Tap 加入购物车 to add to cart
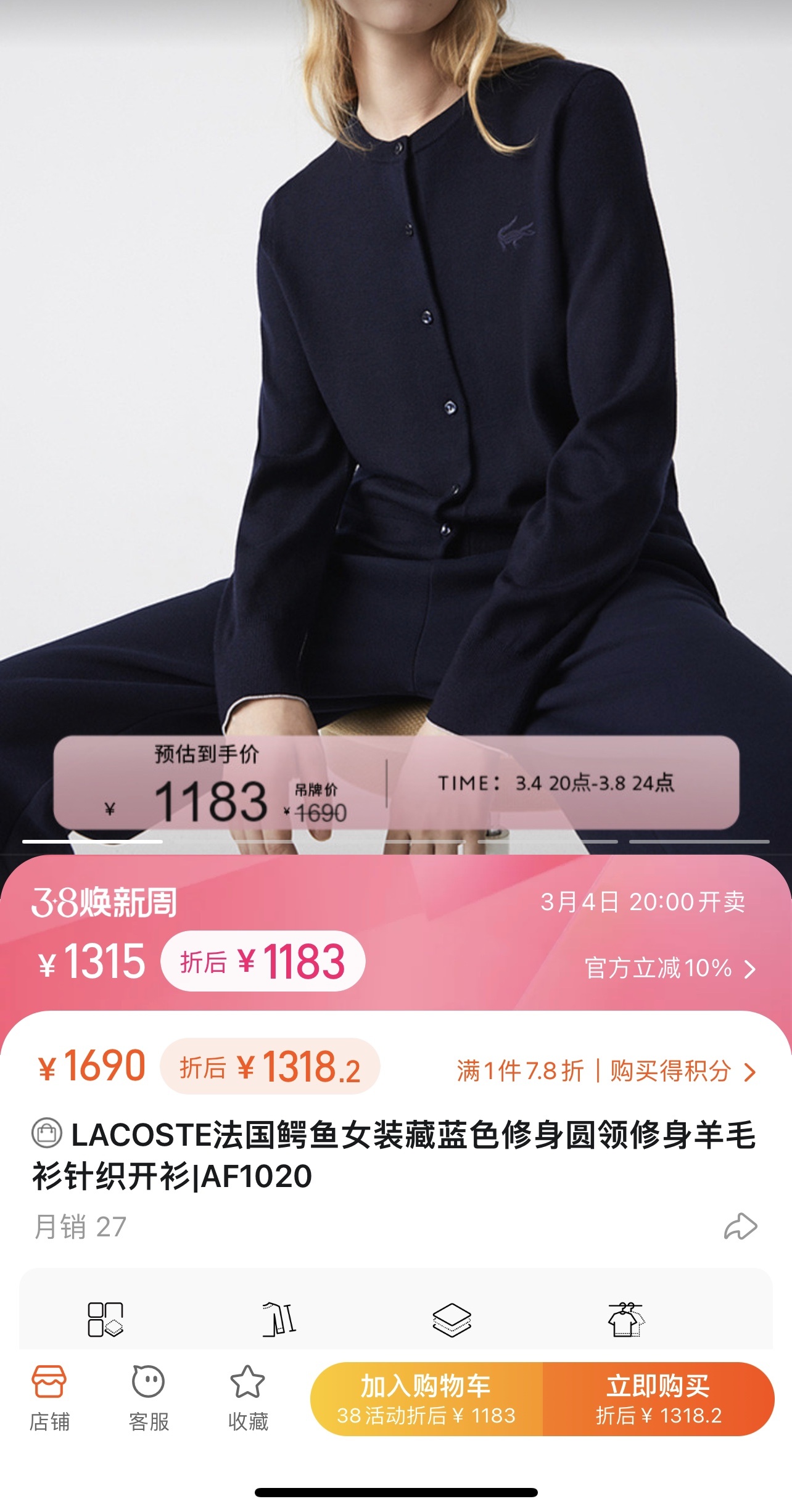 coord(426,1398)
